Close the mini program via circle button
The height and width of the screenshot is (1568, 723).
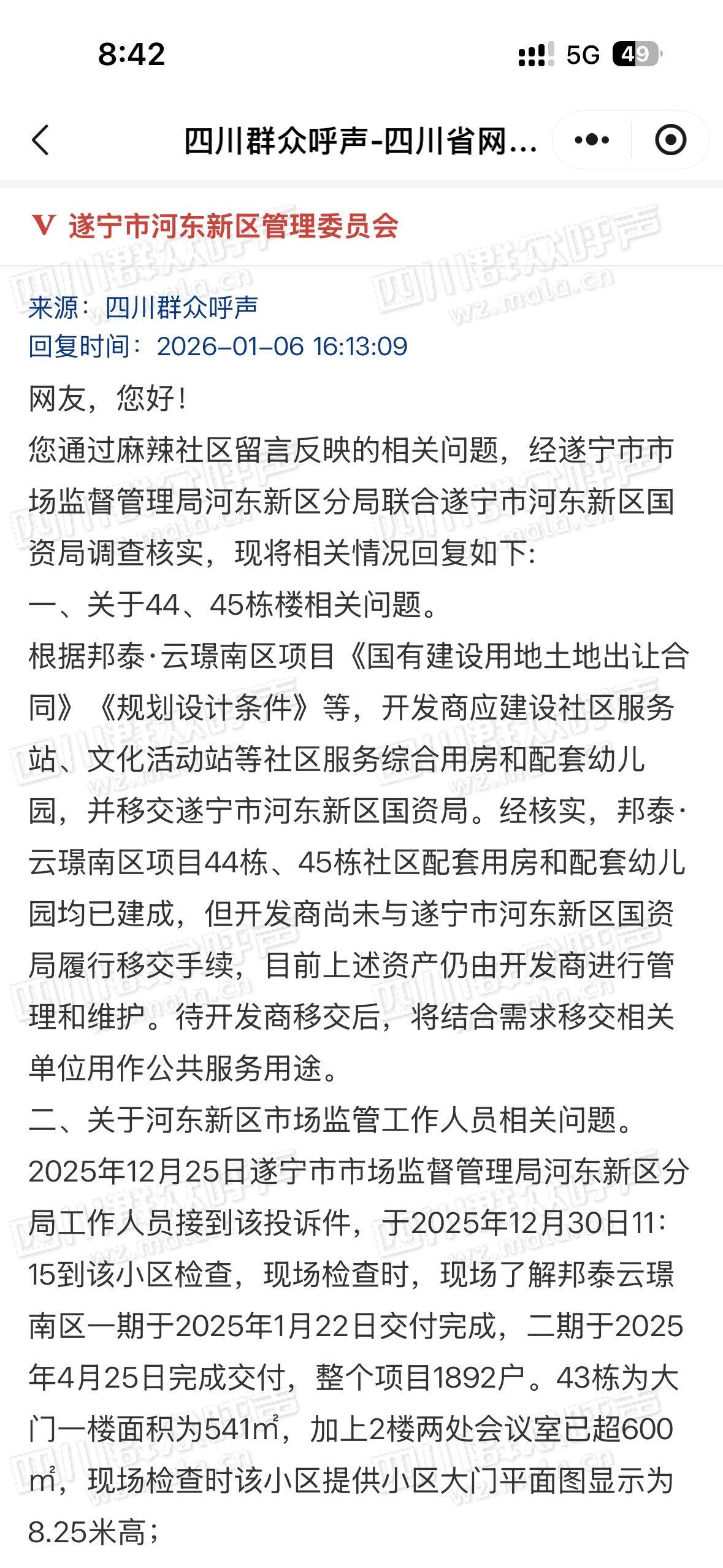tap(670, 140)
